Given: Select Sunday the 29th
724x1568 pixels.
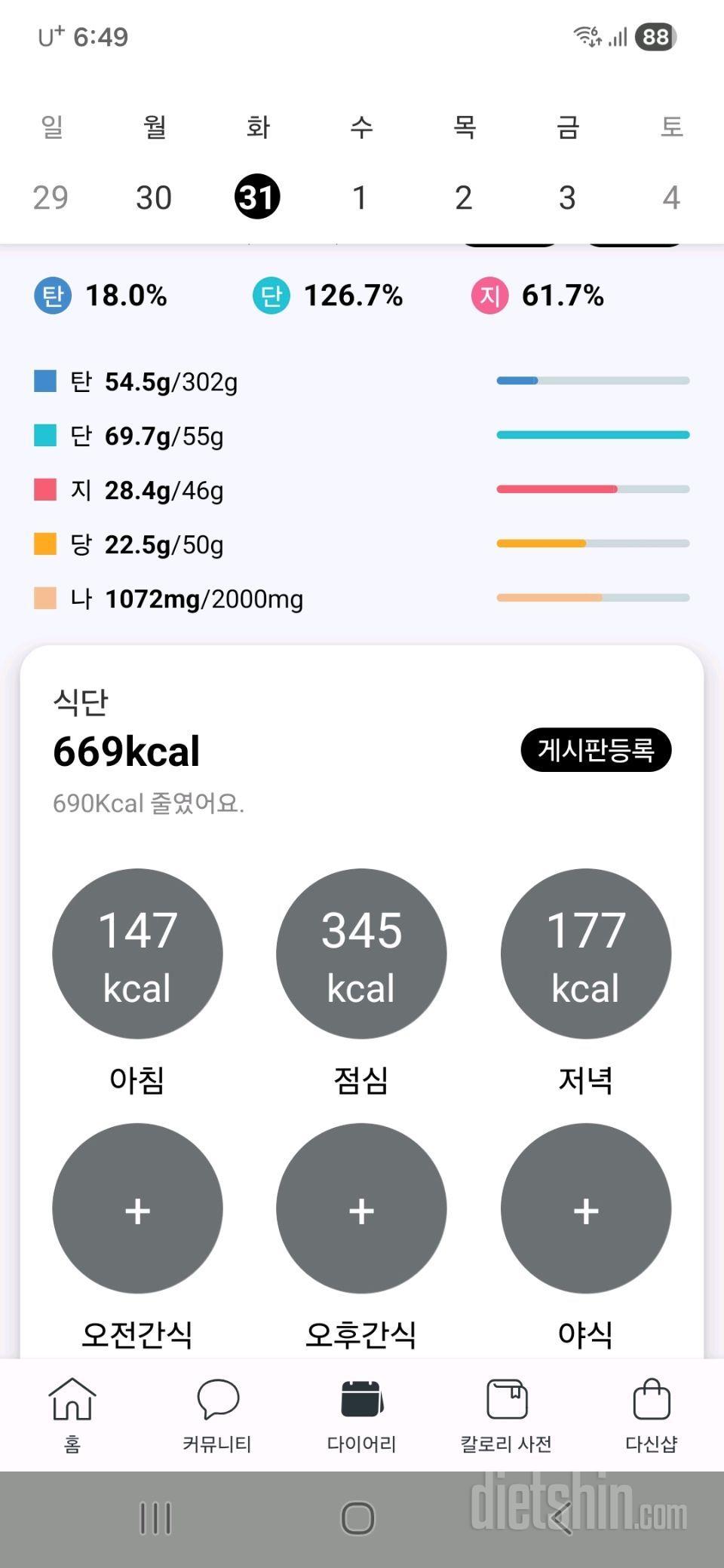Looking at the screenshot, I should (x=51, y=198).
